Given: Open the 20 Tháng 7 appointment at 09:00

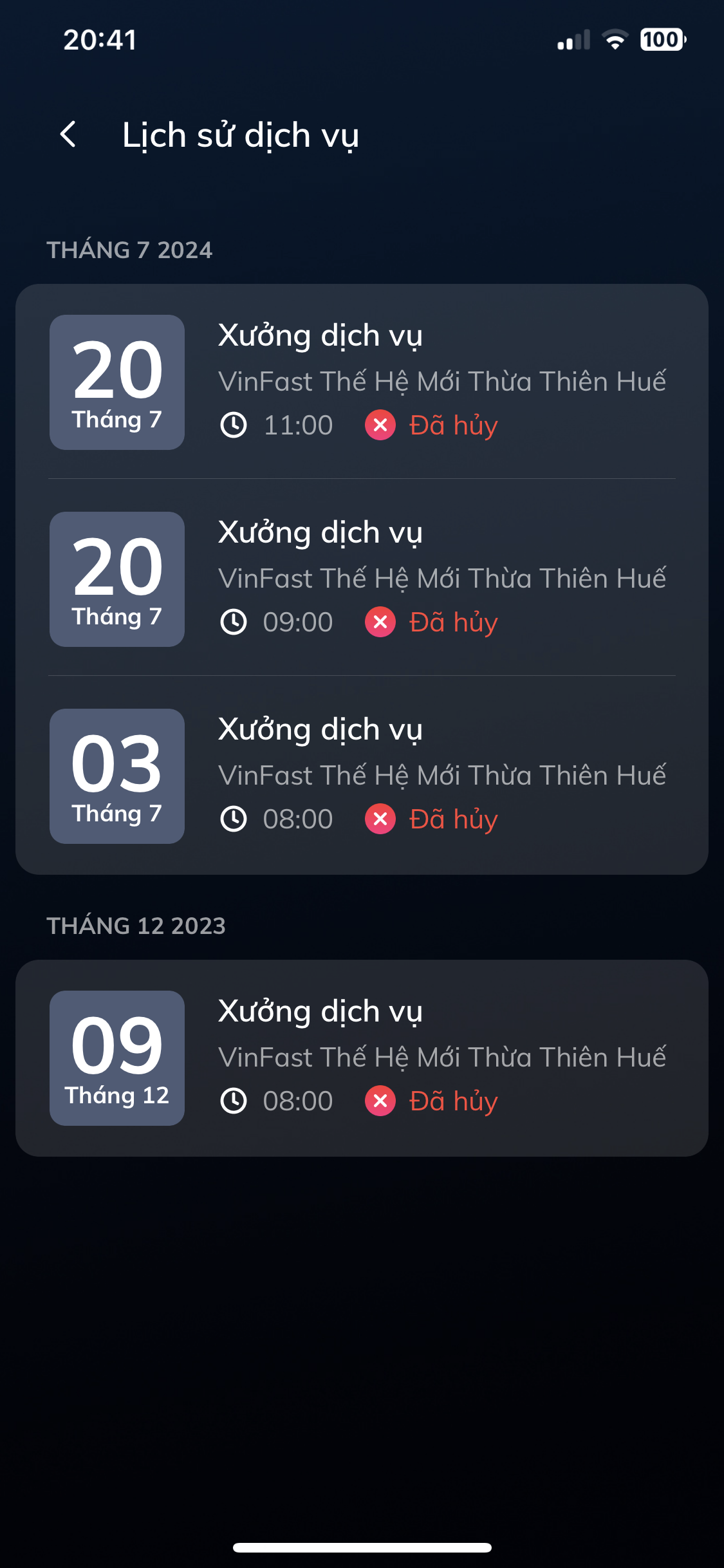Looking at the screenshot, I should tap(362, 579).
